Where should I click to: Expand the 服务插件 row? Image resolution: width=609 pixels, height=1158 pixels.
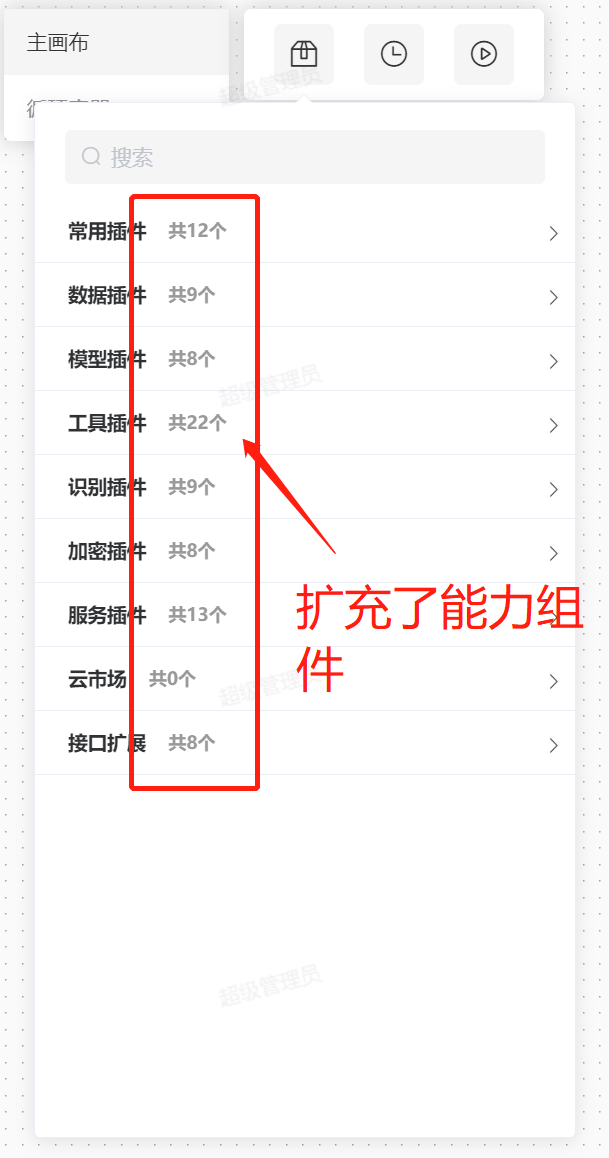[305, 614]
